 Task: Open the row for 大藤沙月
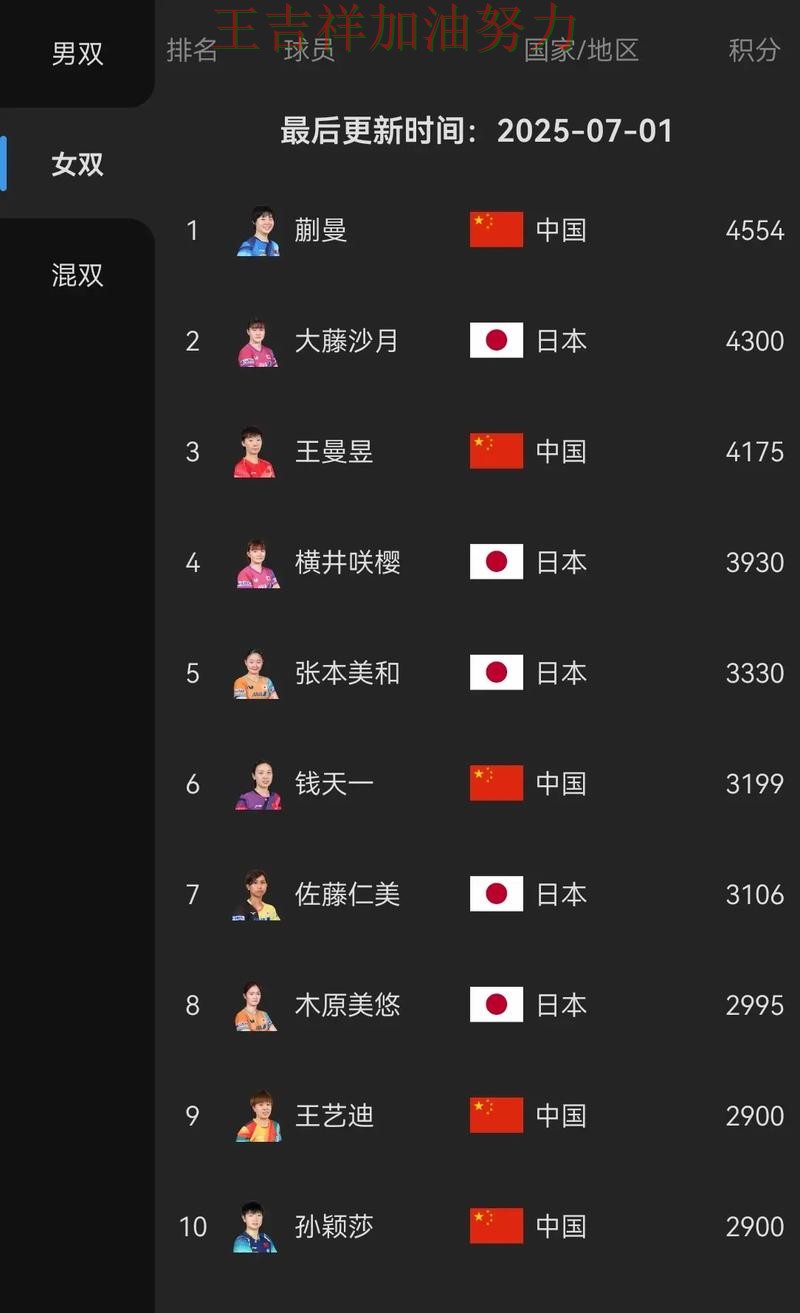[346, 341]
